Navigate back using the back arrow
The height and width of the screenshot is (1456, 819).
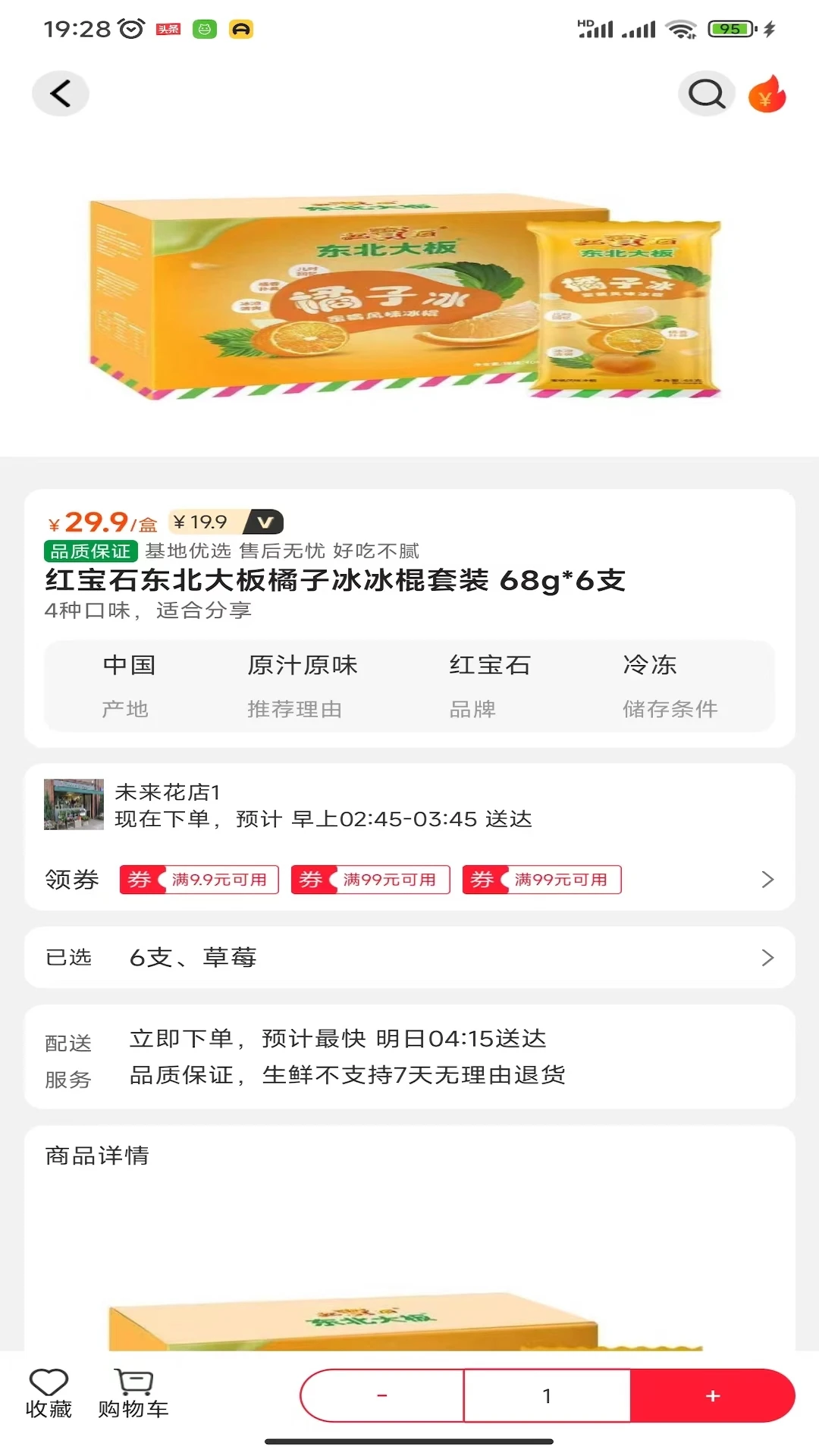[61, 93]
